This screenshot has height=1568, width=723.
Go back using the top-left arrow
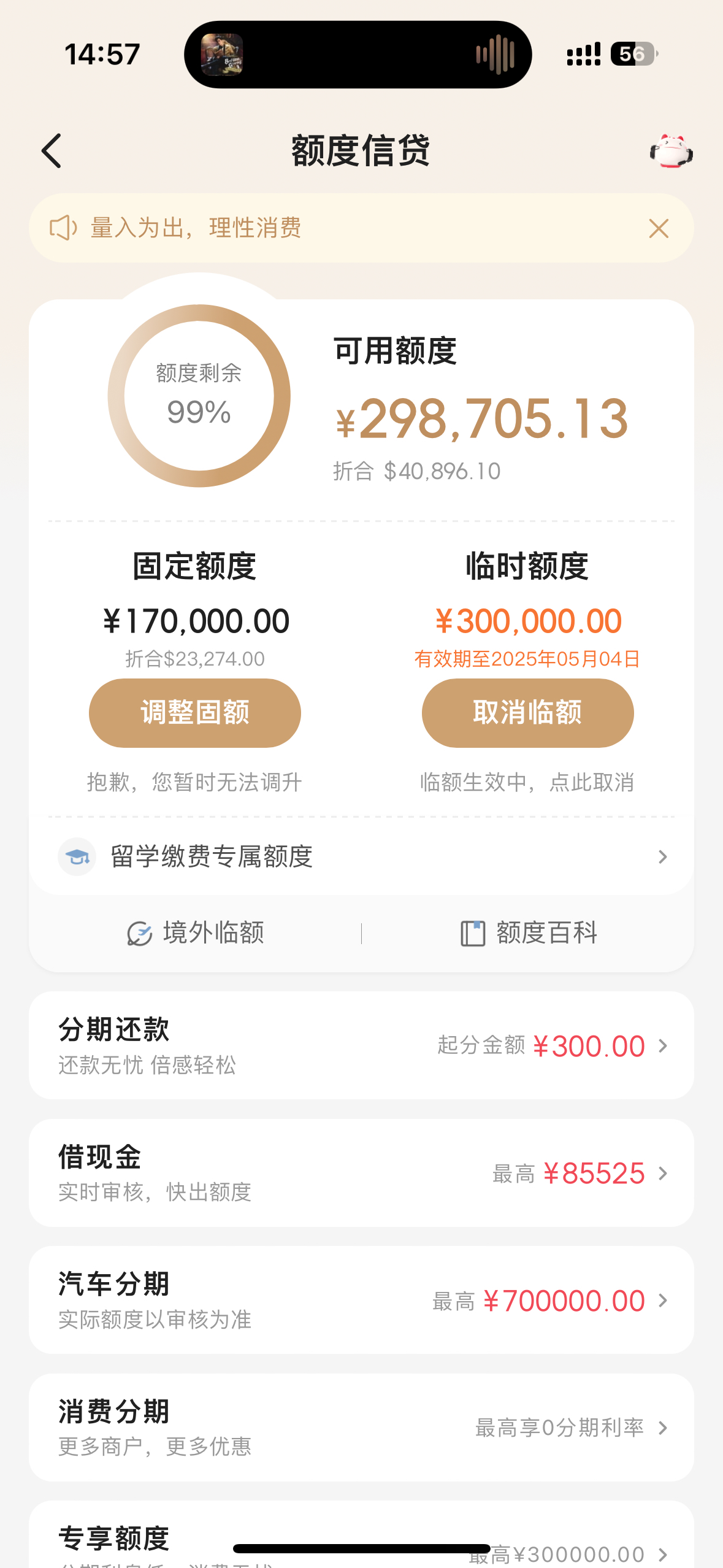pos(52,151)
